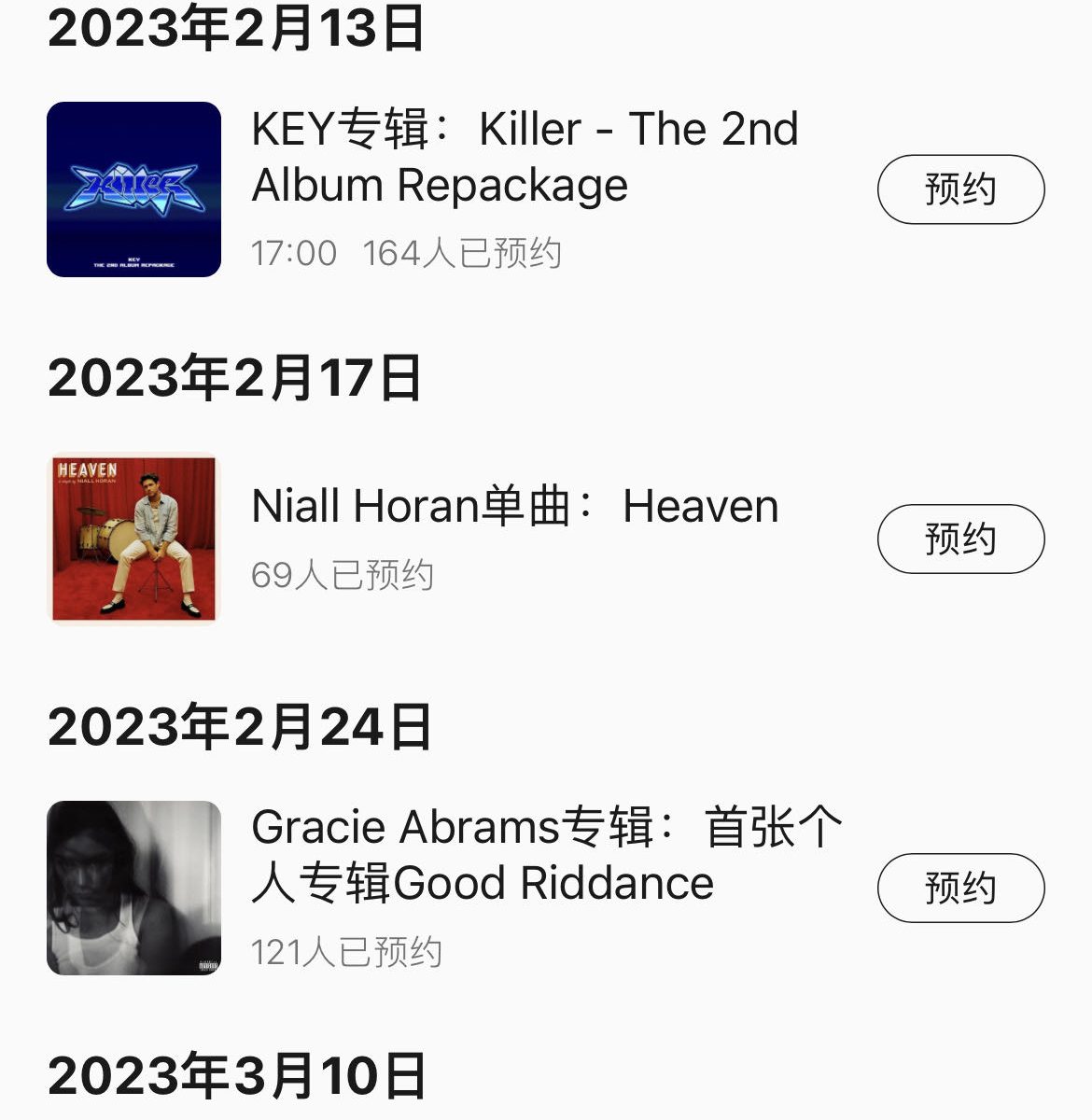Tap 预约 for KEY's Killer album
This screenshot has height=1120, width=1092.
pyautogui.click(x=960, y=189)
